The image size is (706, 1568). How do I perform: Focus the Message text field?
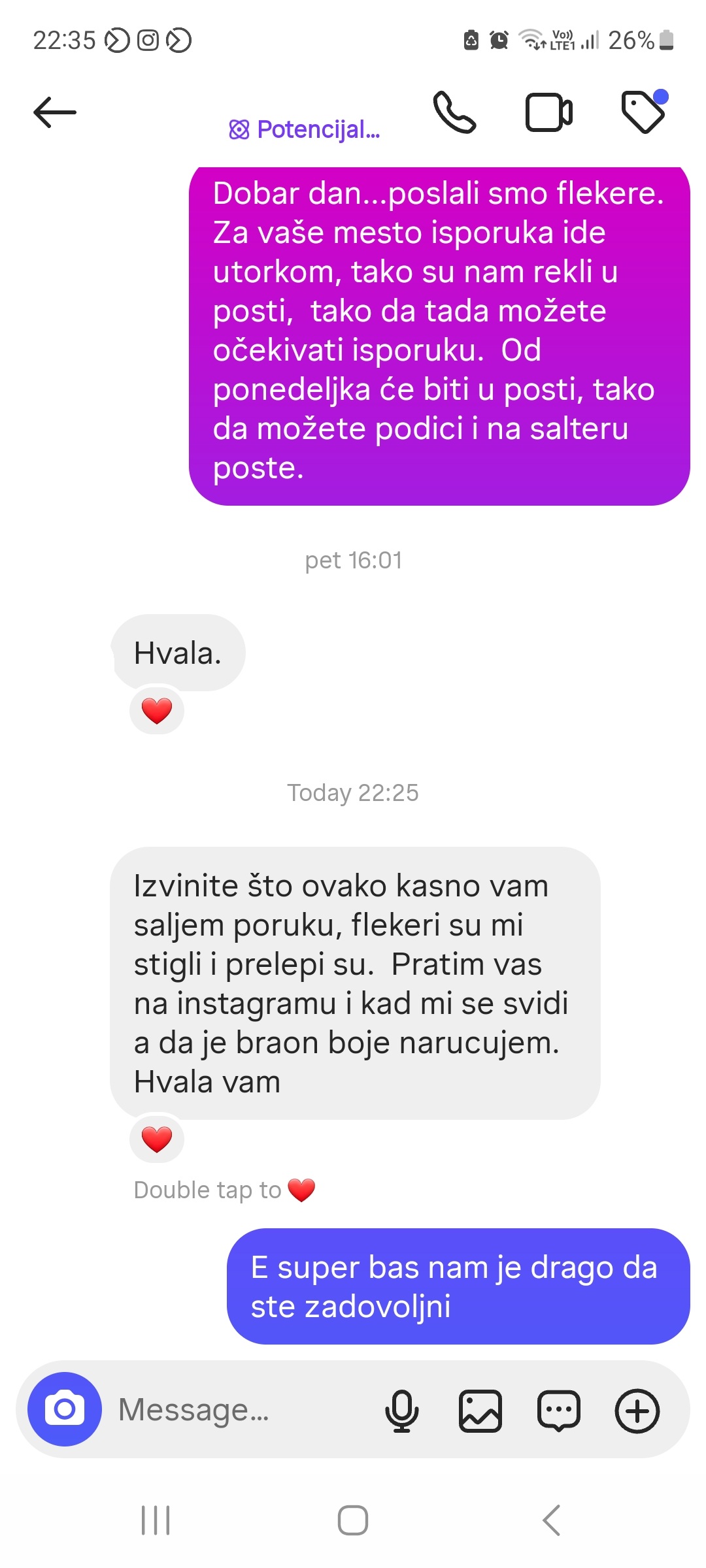point(235,1409)
